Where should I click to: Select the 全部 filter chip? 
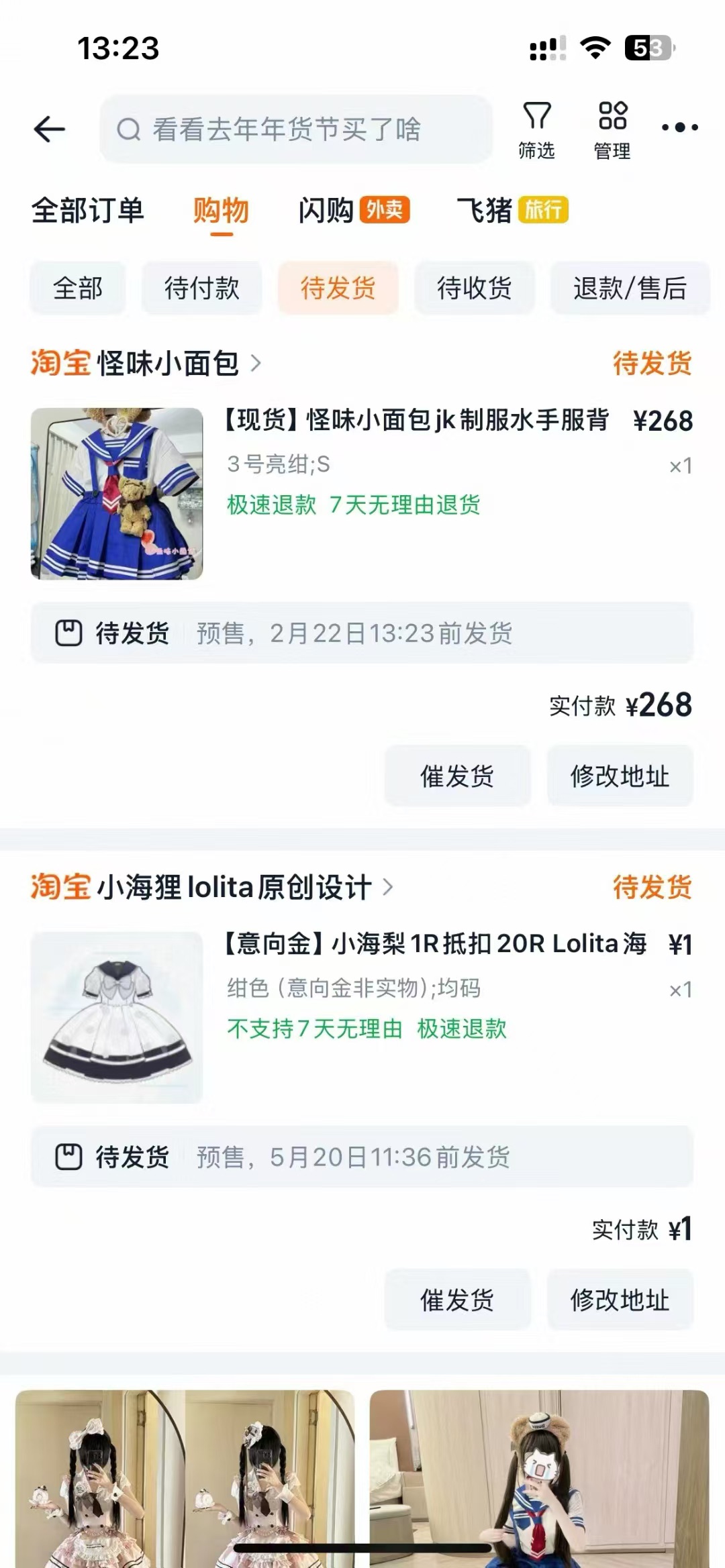pyautogui.click(x=78, y=289)
